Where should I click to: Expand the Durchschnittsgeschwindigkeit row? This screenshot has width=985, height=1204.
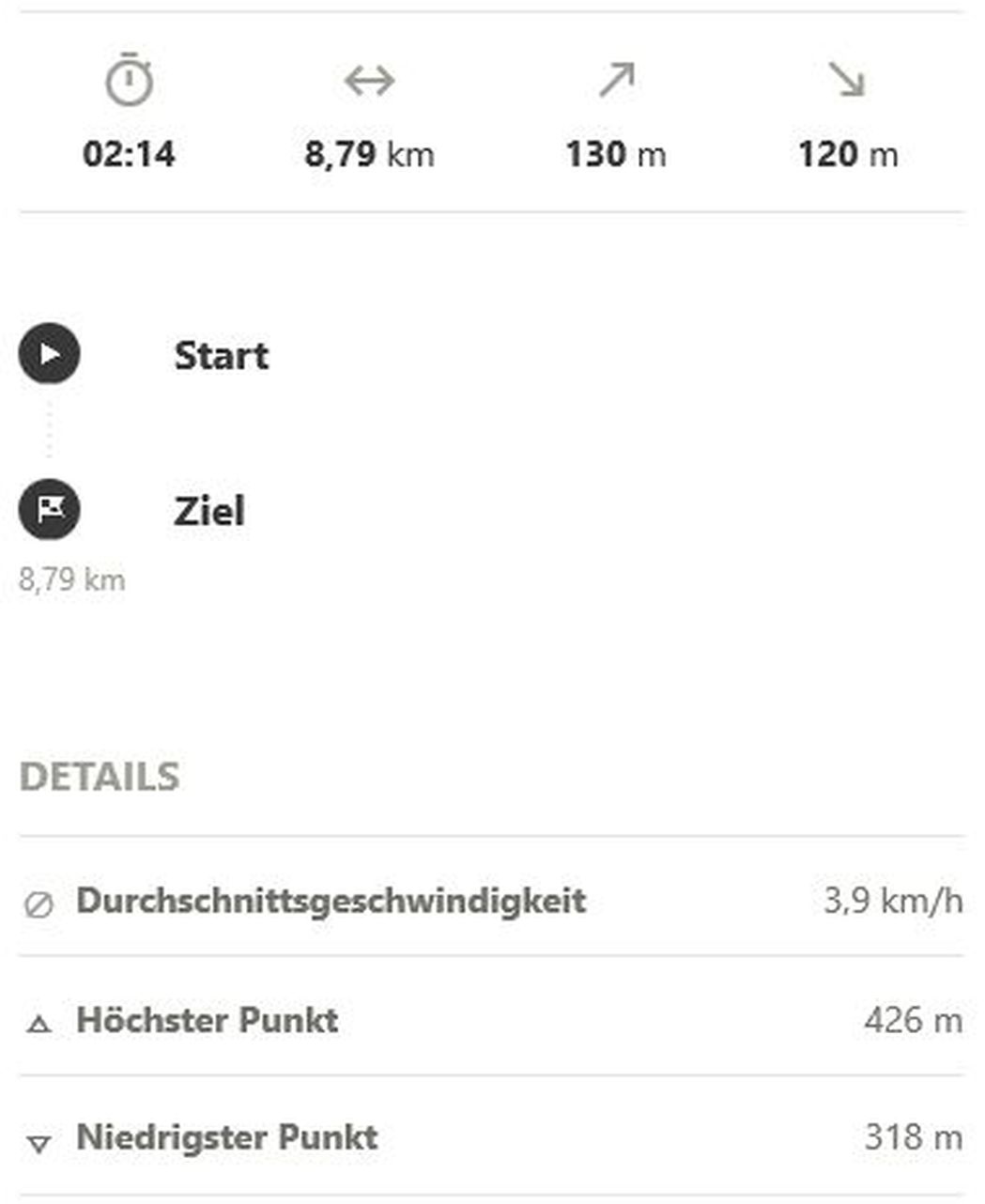332,901
